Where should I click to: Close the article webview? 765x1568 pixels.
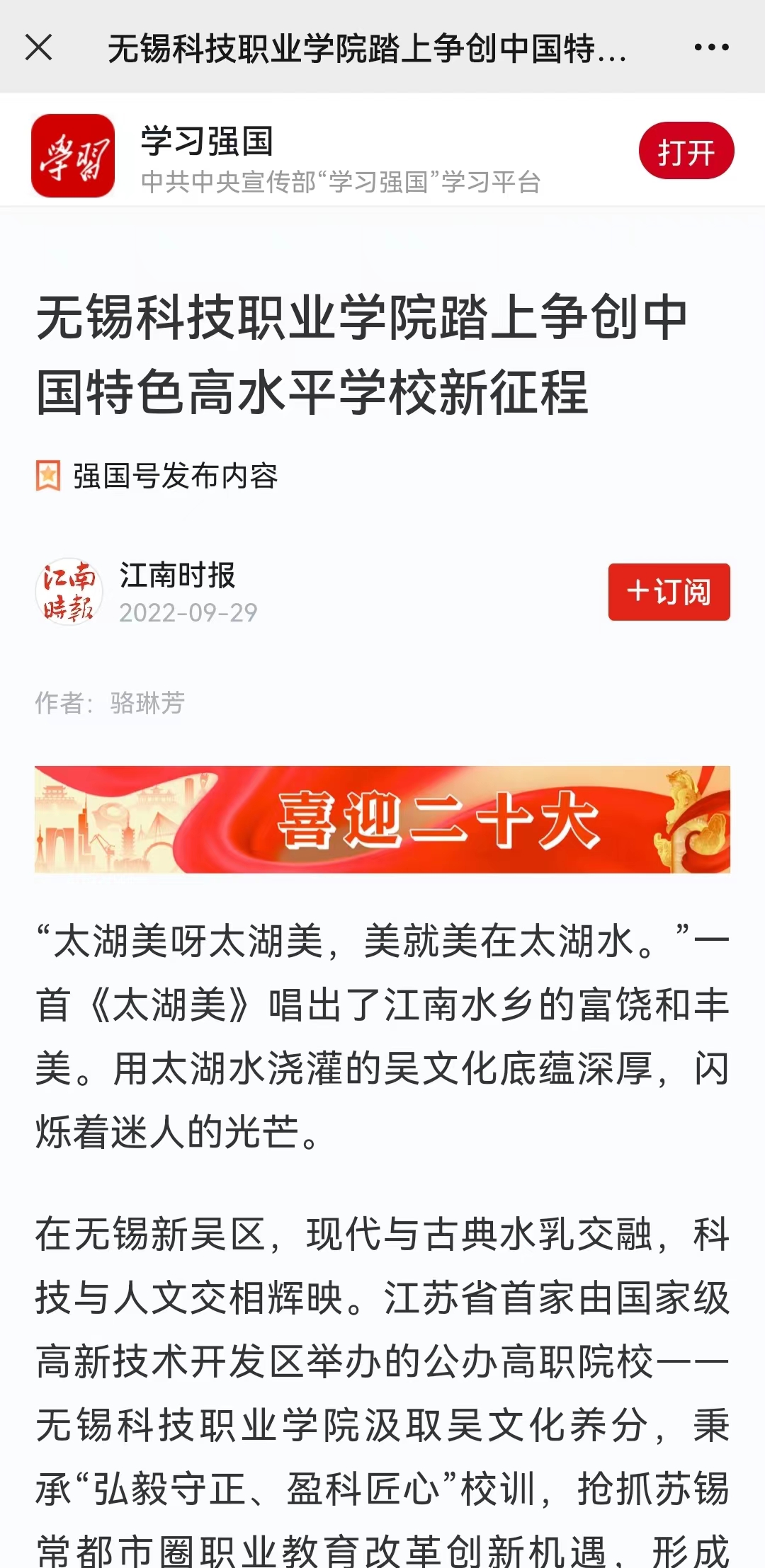(38, 48)
